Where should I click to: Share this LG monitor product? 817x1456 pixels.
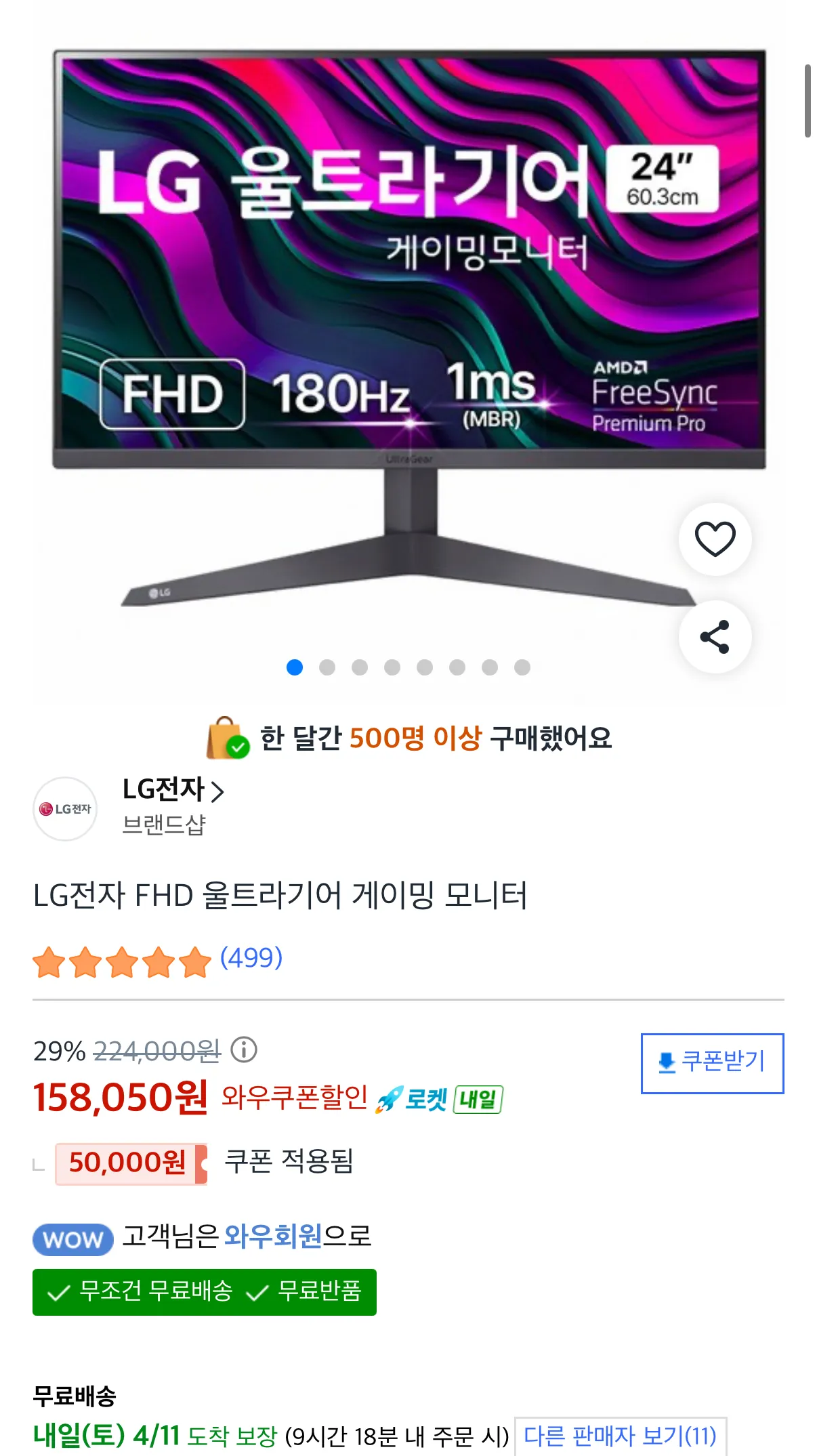715,637
